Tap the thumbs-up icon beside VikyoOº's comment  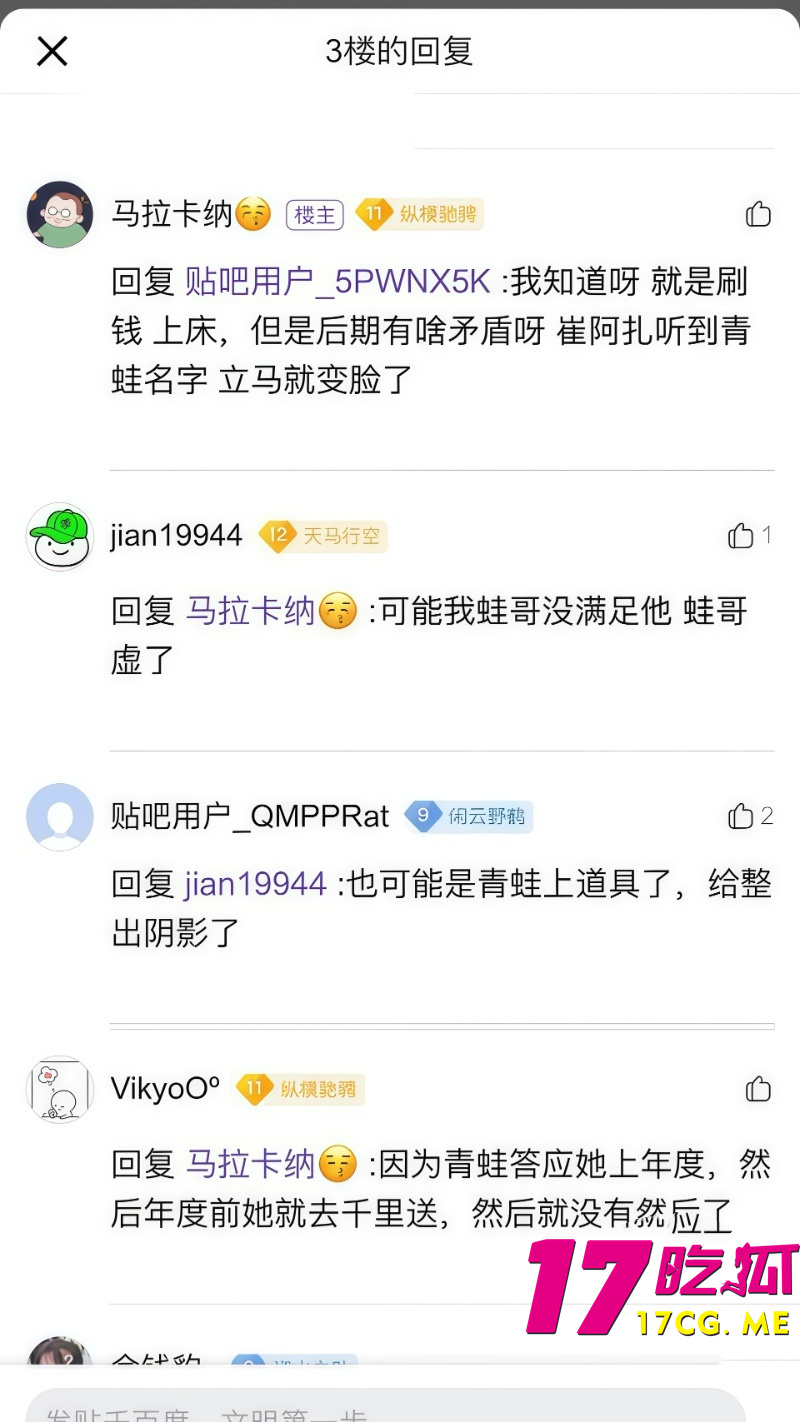(x=759, y=1089)
